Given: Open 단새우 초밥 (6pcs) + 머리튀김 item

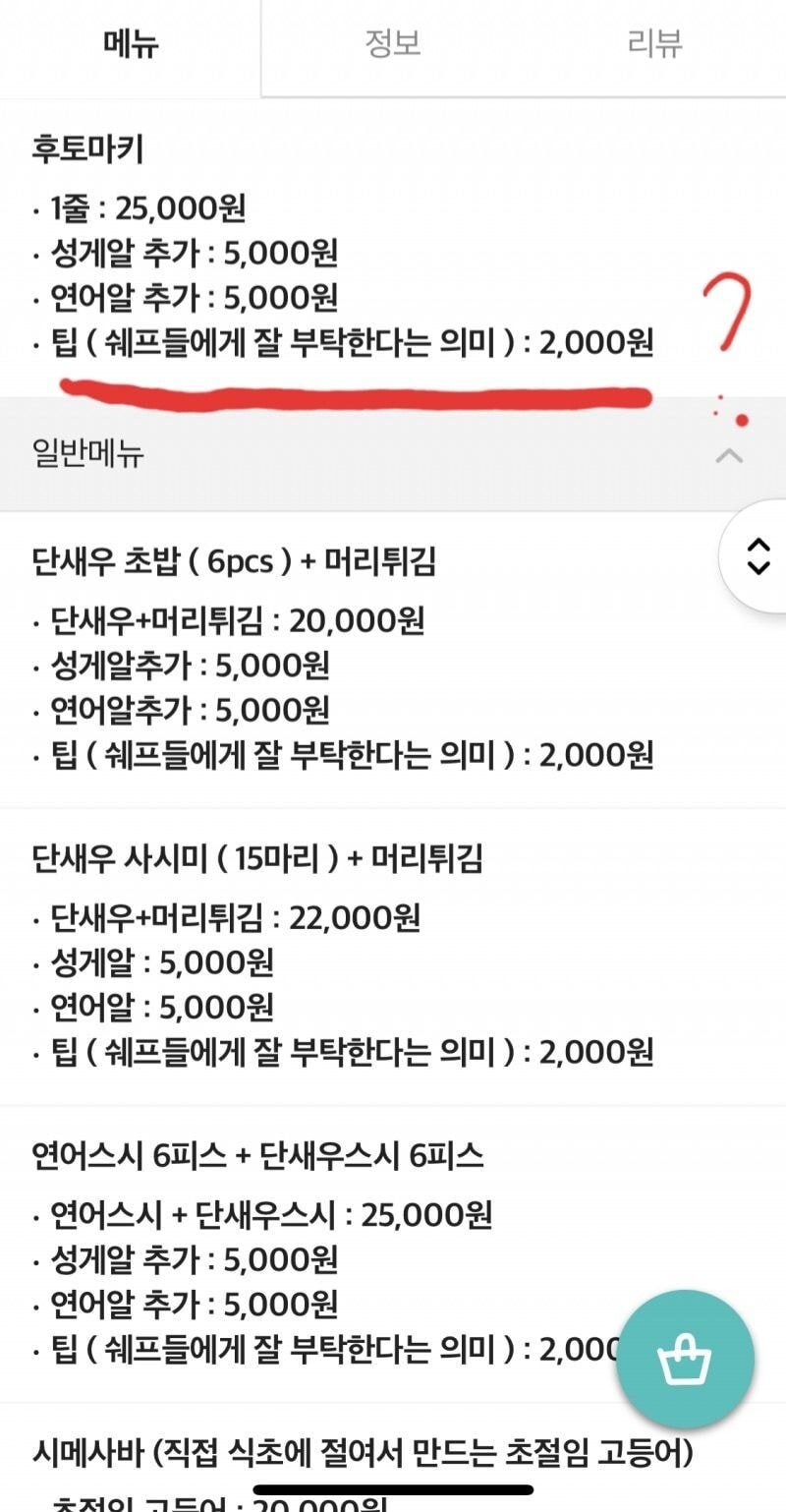Looking at the screenshot, I should coord(234,561).
